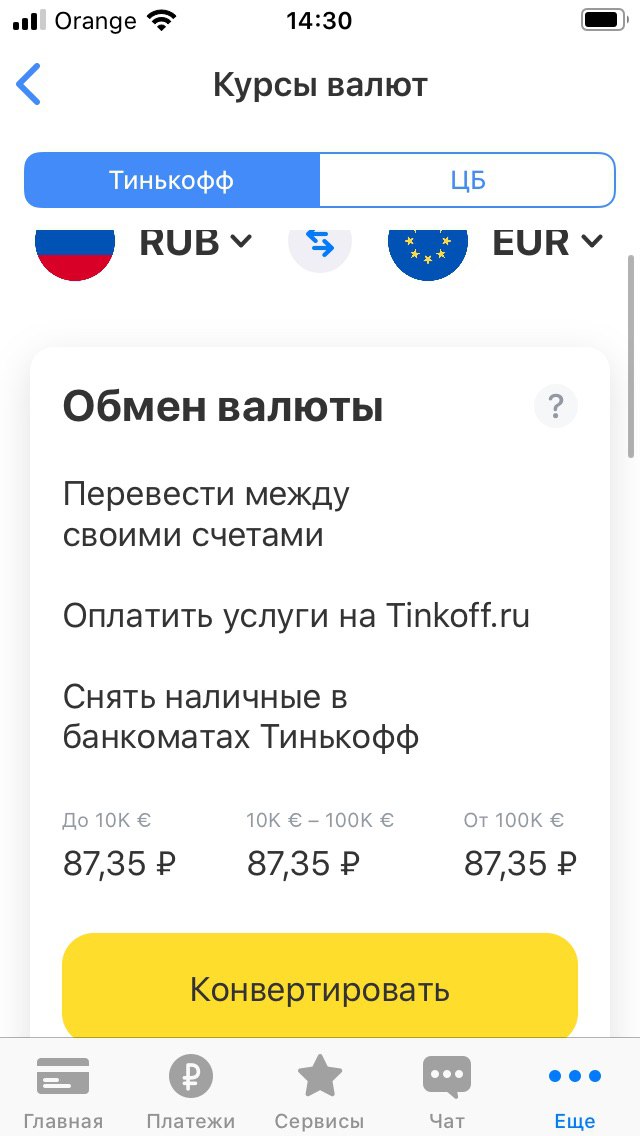Screen dimensions: 640x1136
Task: Go back from Курсы валют
Action: [x=29, y=84]
